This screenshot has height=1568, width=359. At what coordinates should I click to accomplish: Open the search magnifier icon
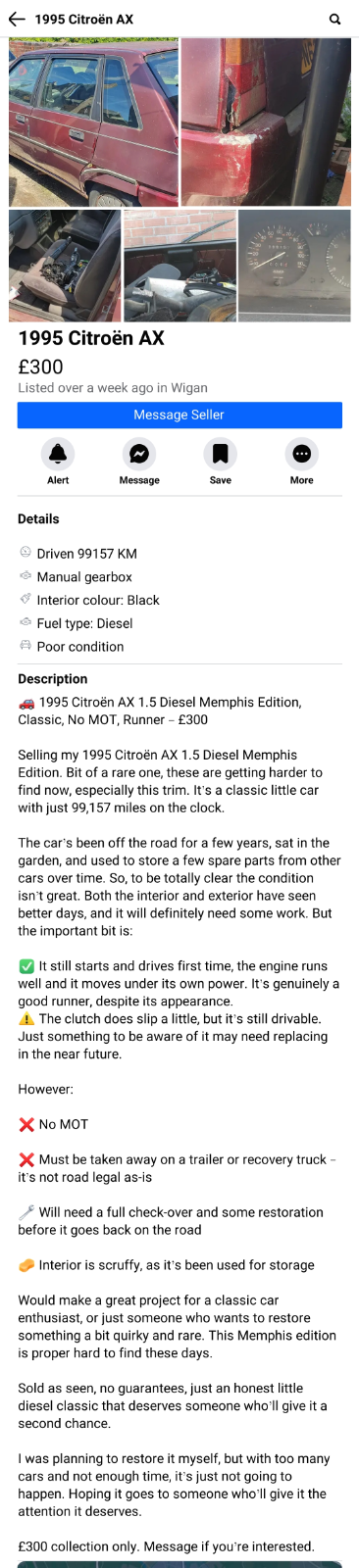coord(335,19)
